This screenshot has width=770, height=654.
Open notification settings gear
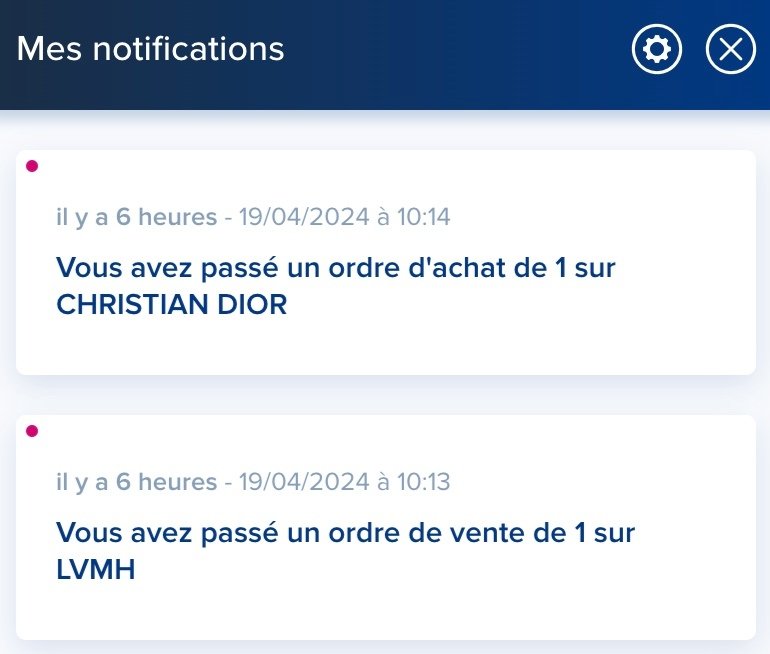pos(657,49)
